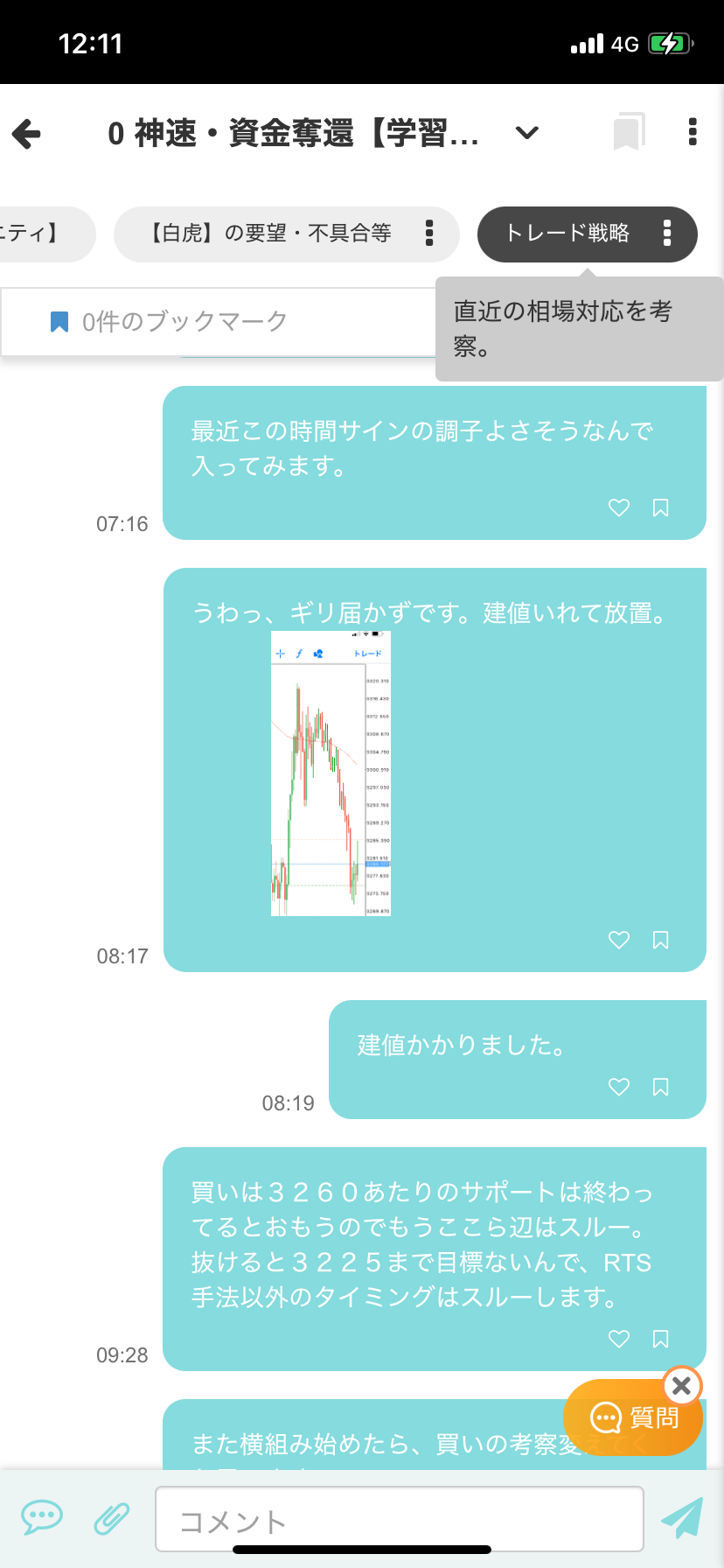
Task: Send the comment with paper plane
Action: click(682, 1518)
